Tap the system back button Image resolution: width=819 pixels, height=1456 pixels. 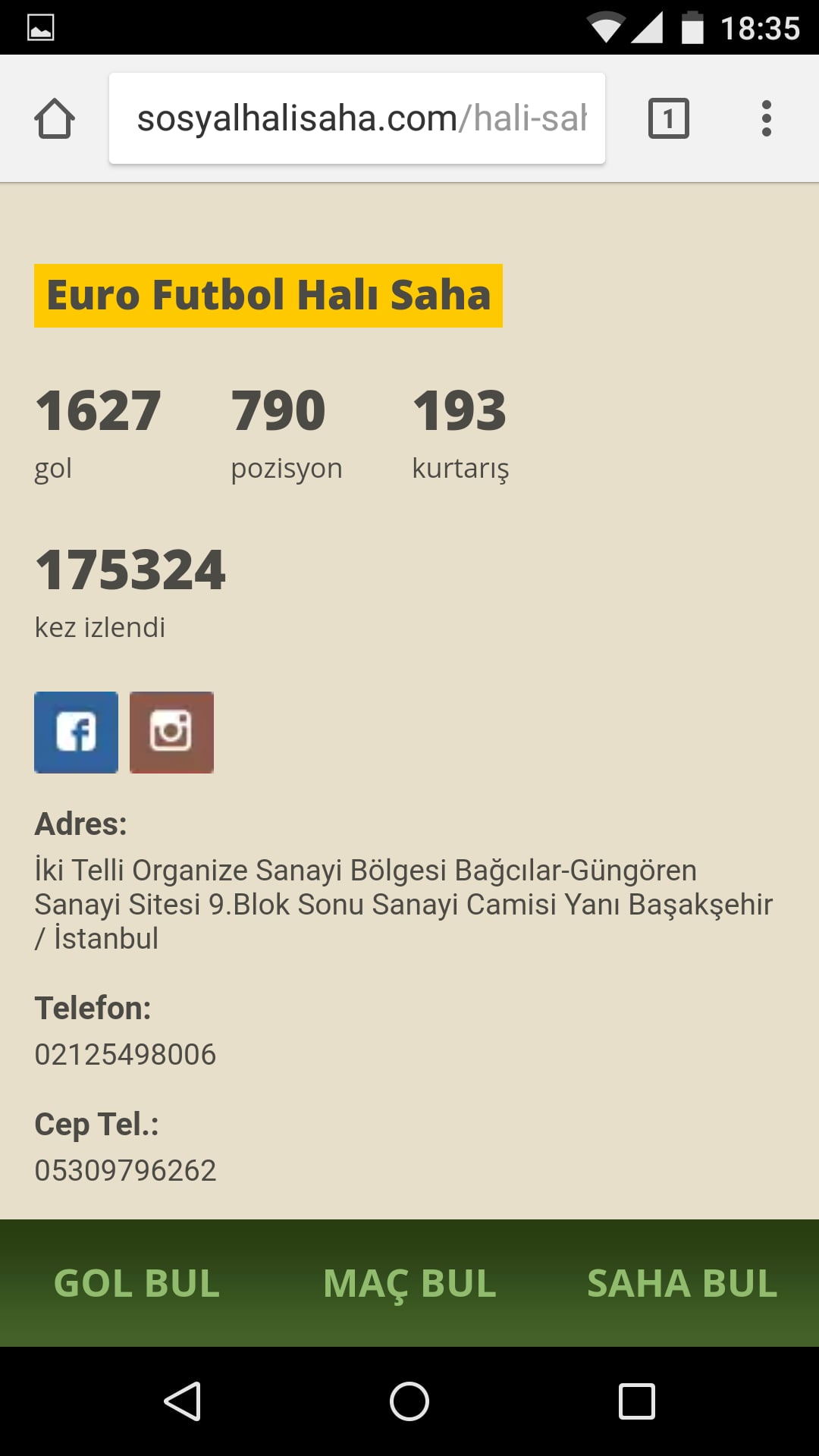(182, 1401)
